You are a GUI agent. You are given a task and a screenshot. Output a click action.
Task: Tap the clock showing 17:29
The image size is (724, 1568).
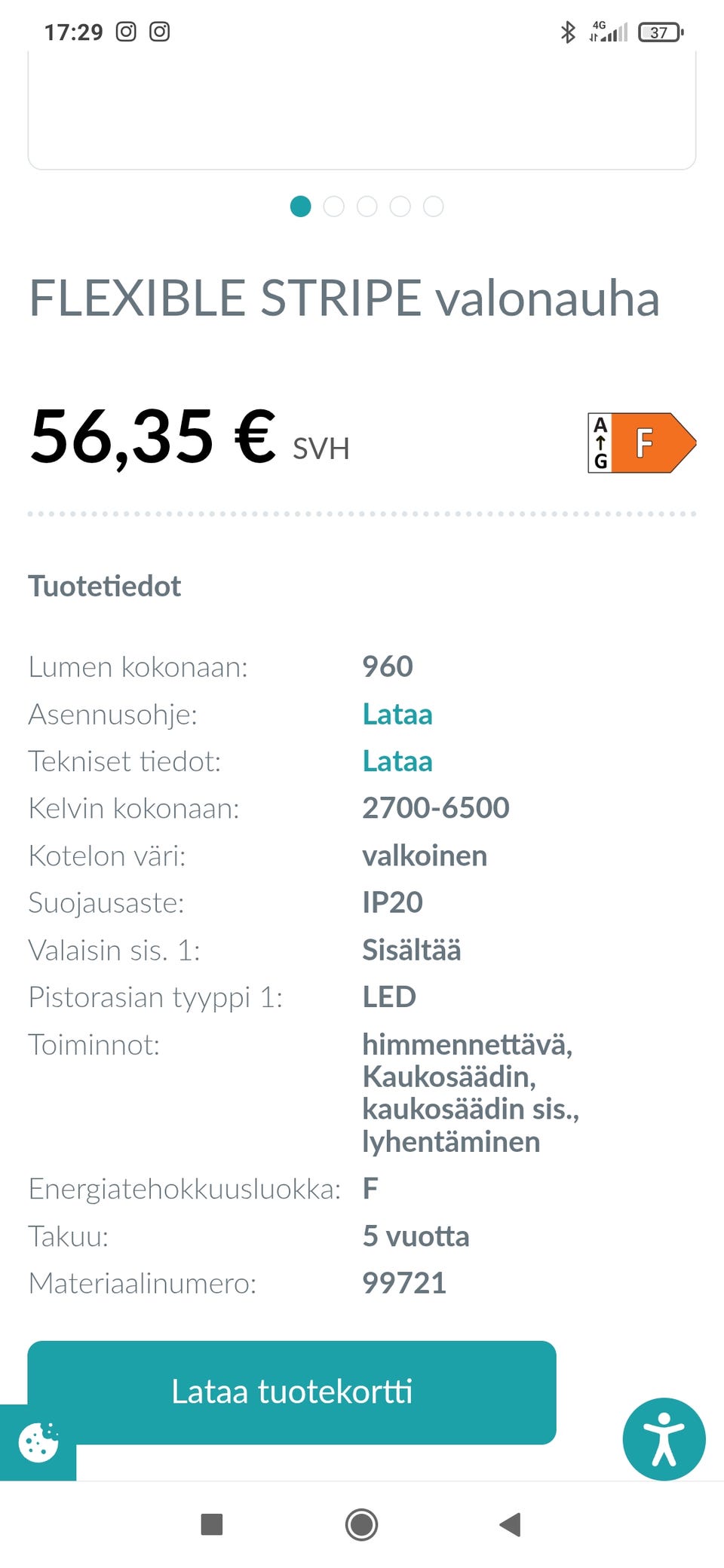click(x=74, y=32)
